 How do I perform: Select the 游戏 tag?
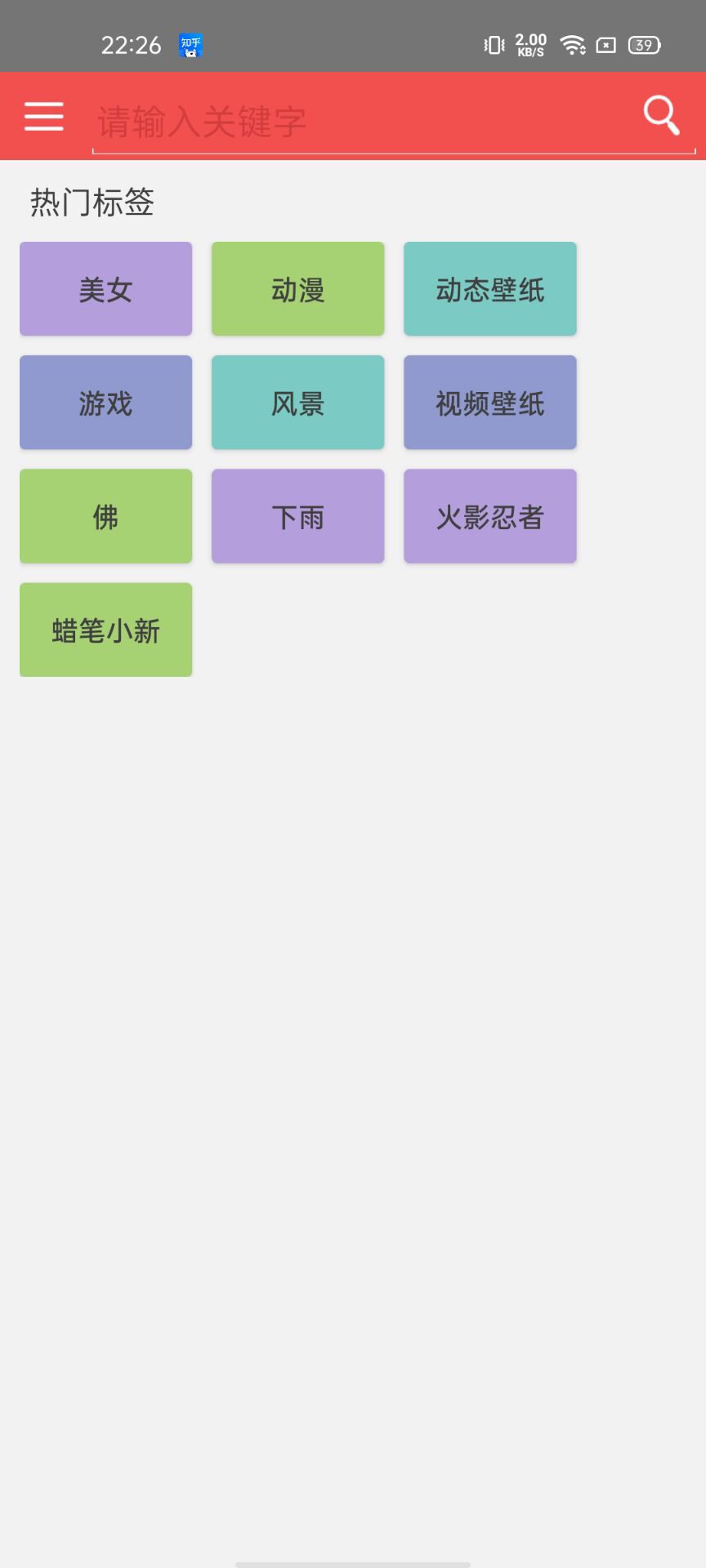click(106, 403)
